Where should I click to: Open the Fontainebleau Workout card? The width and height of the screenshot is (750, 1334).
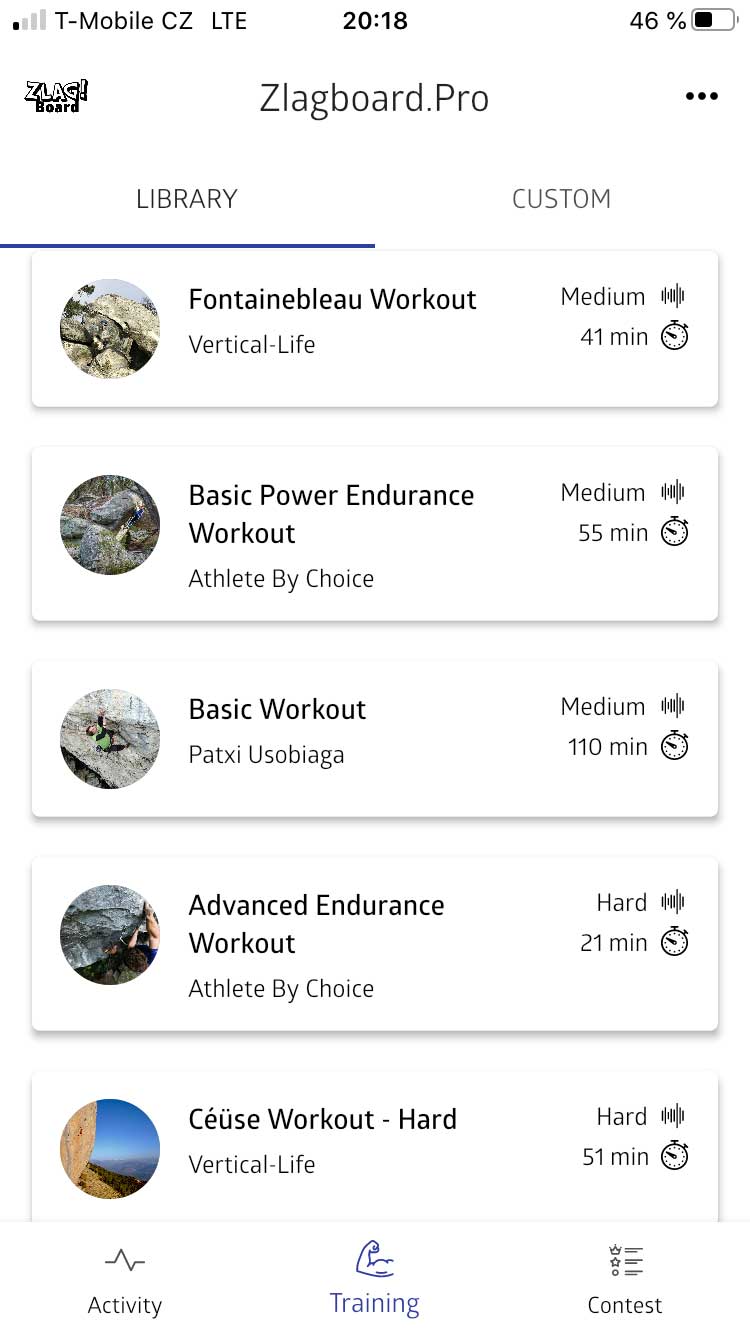click(375, 328)
